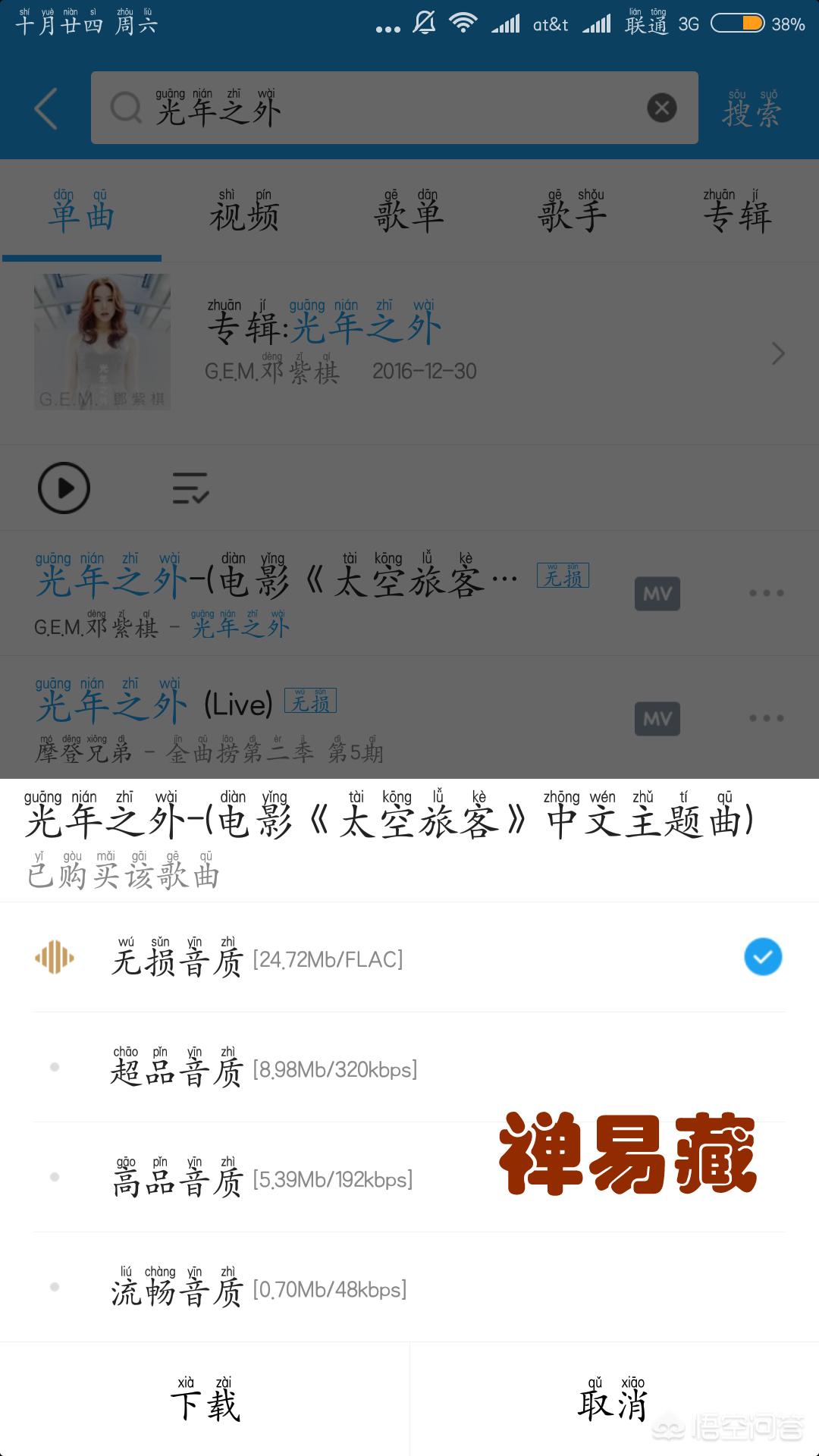Open more options for 光年之外 (Live)

pos(766,718)
